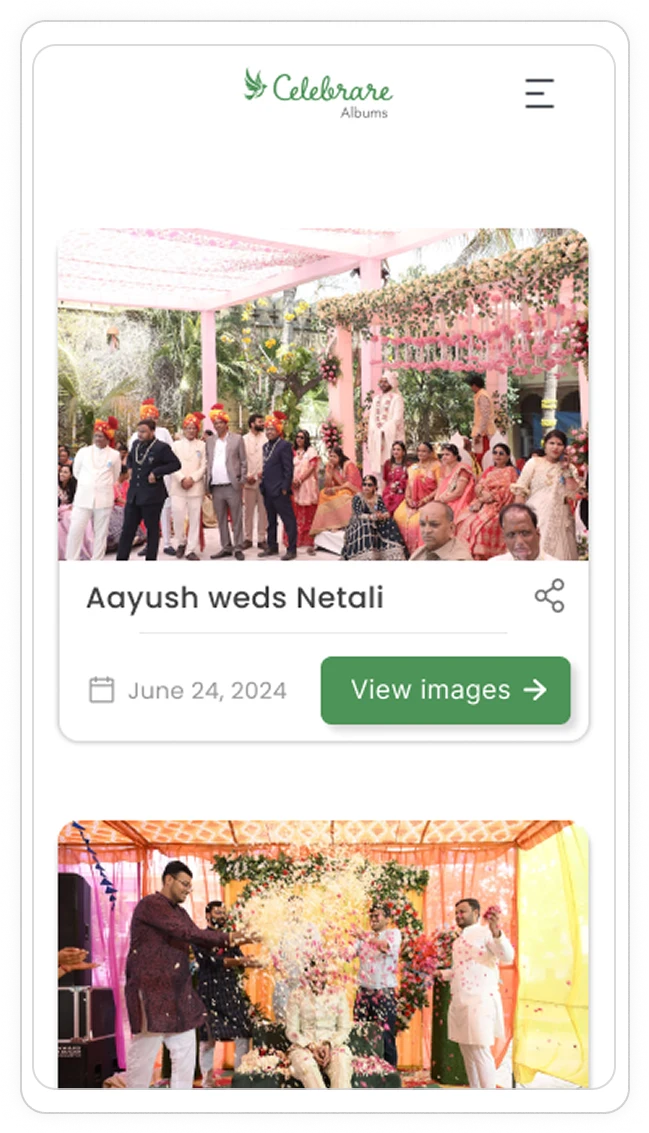Tap the View images button
This screenshot has width=649, height=1133.
tap(446, 690)
